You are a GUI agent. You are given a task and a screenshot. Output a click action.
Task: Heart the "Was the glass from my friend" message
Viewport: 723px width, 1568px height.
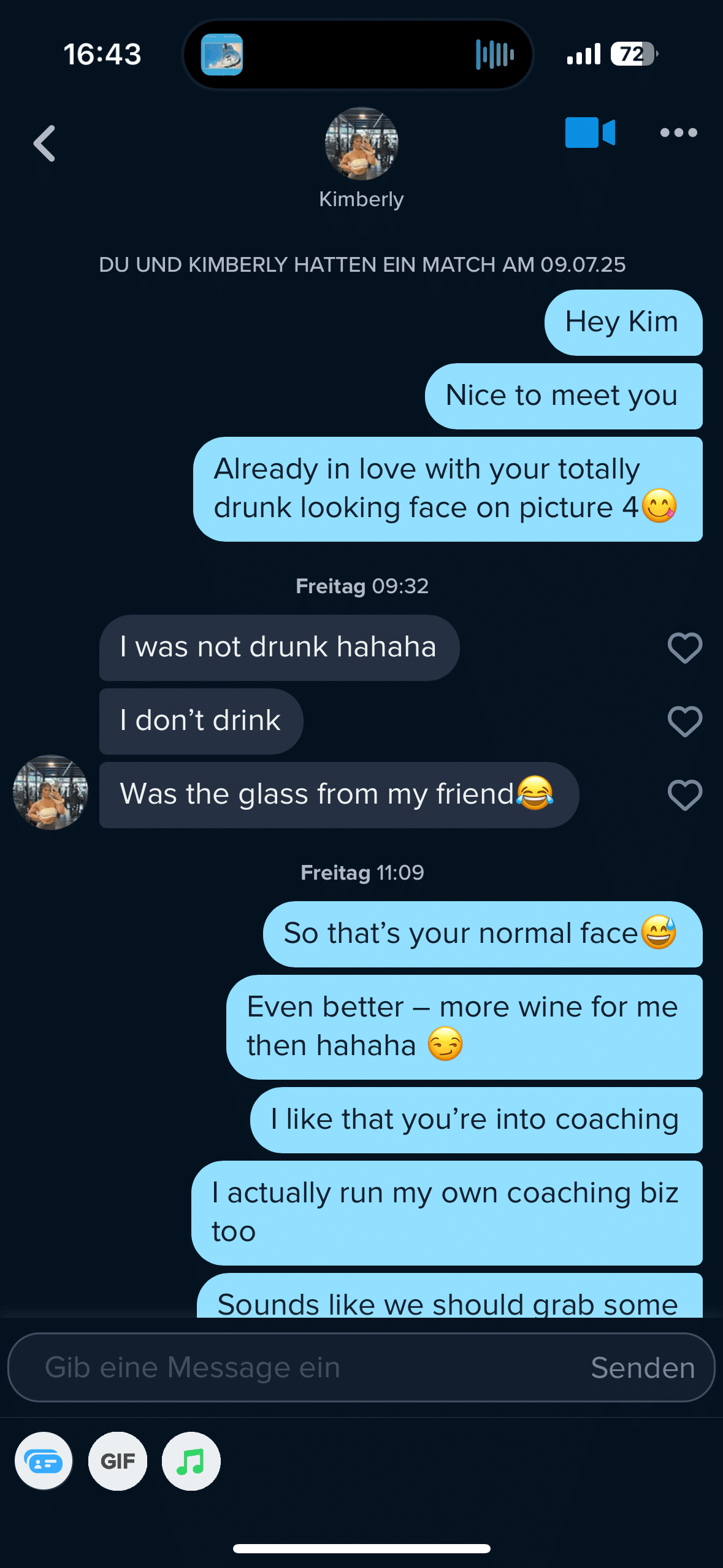684,795
